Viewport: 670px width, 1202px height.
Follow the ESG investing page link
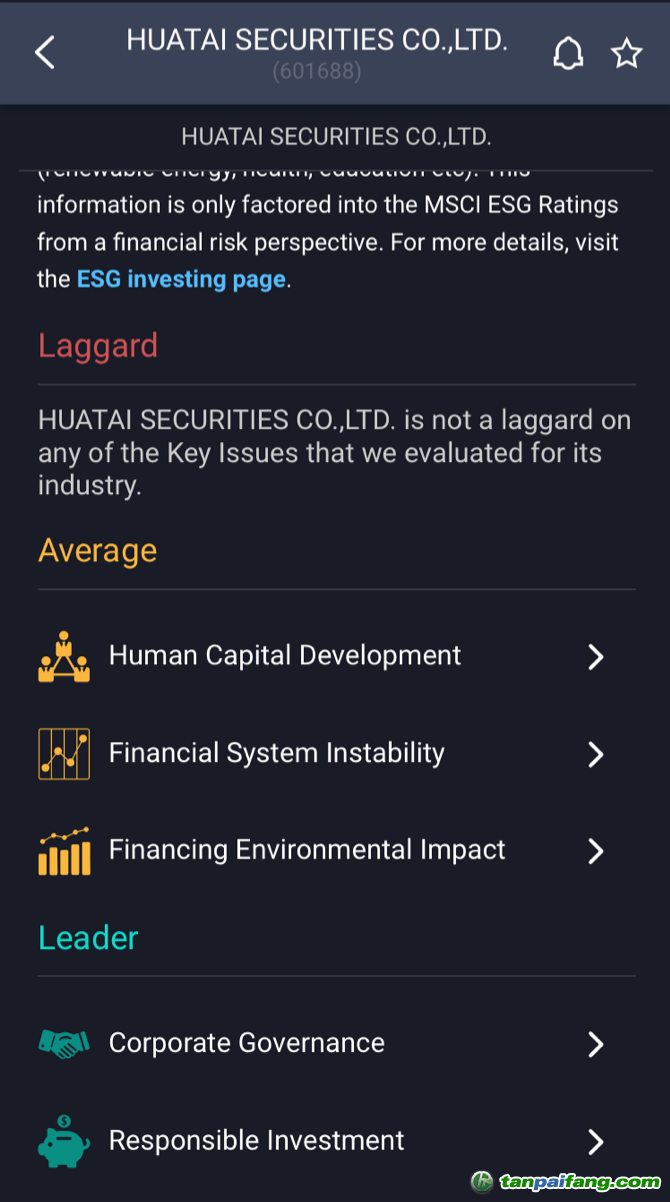tap(181, 280)
